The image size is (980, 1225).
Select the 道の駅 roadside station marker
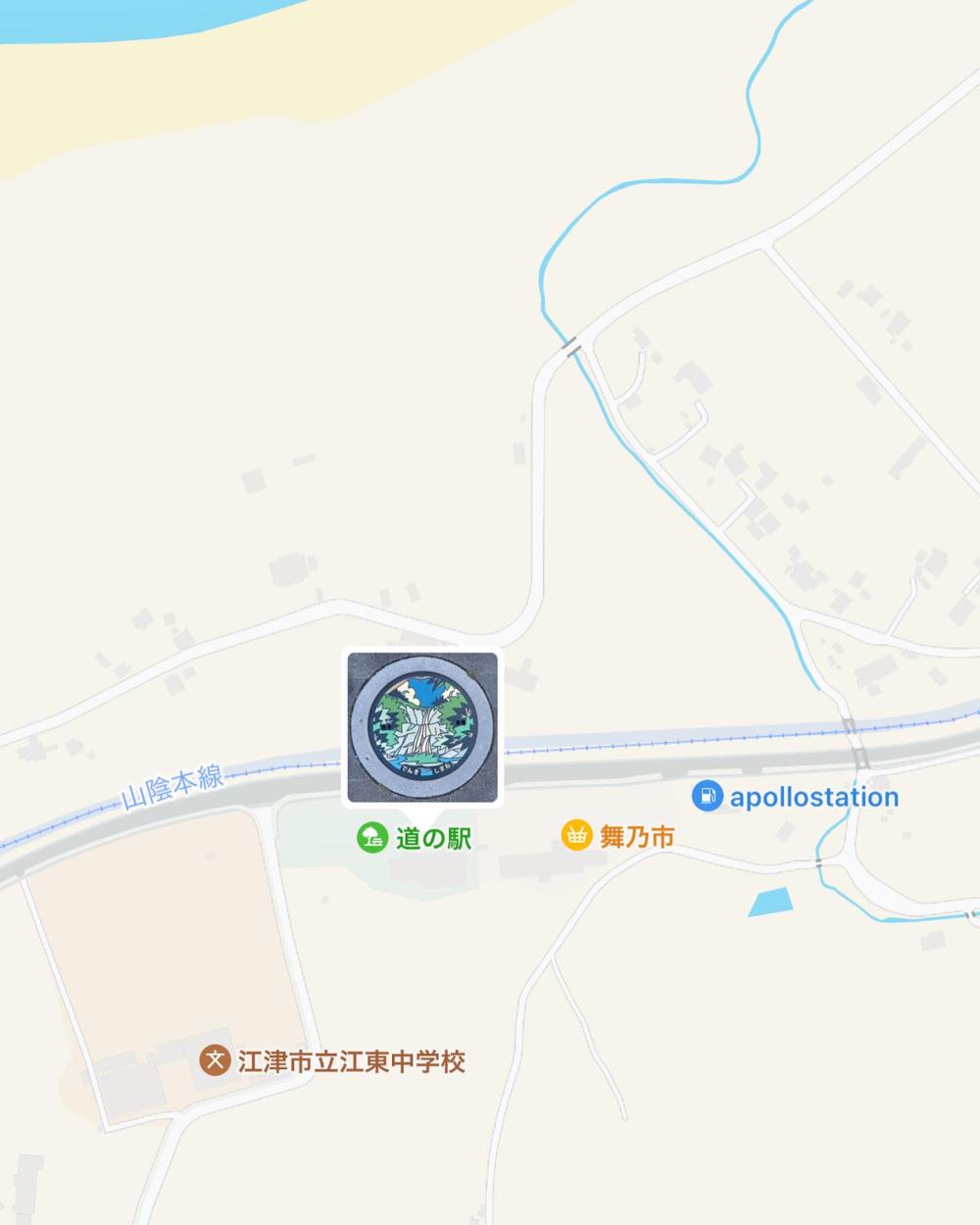pyautogui.click(x=372, y=838)
